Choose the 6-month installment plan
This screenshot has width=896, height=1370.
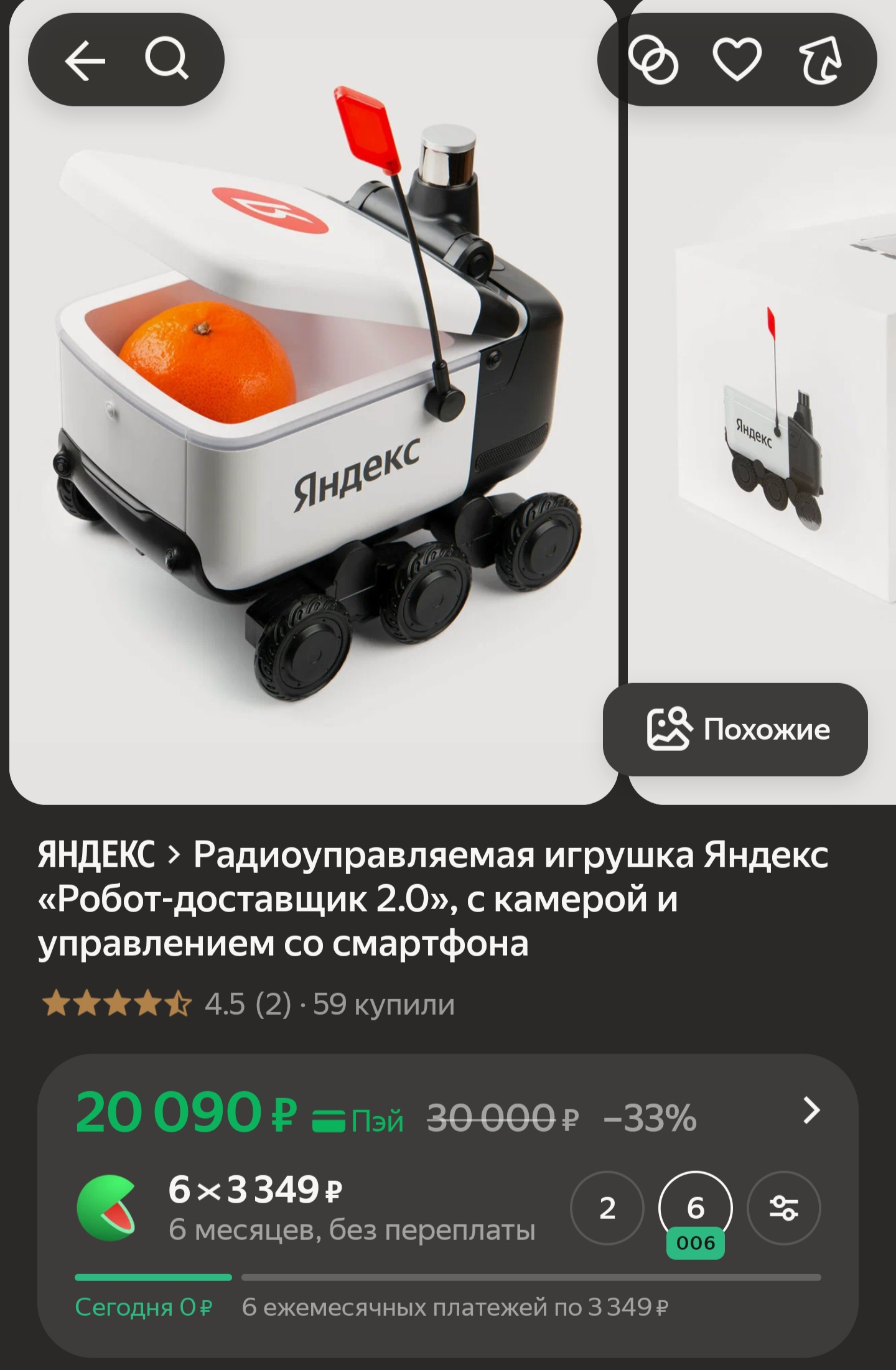pos(695,1208)
